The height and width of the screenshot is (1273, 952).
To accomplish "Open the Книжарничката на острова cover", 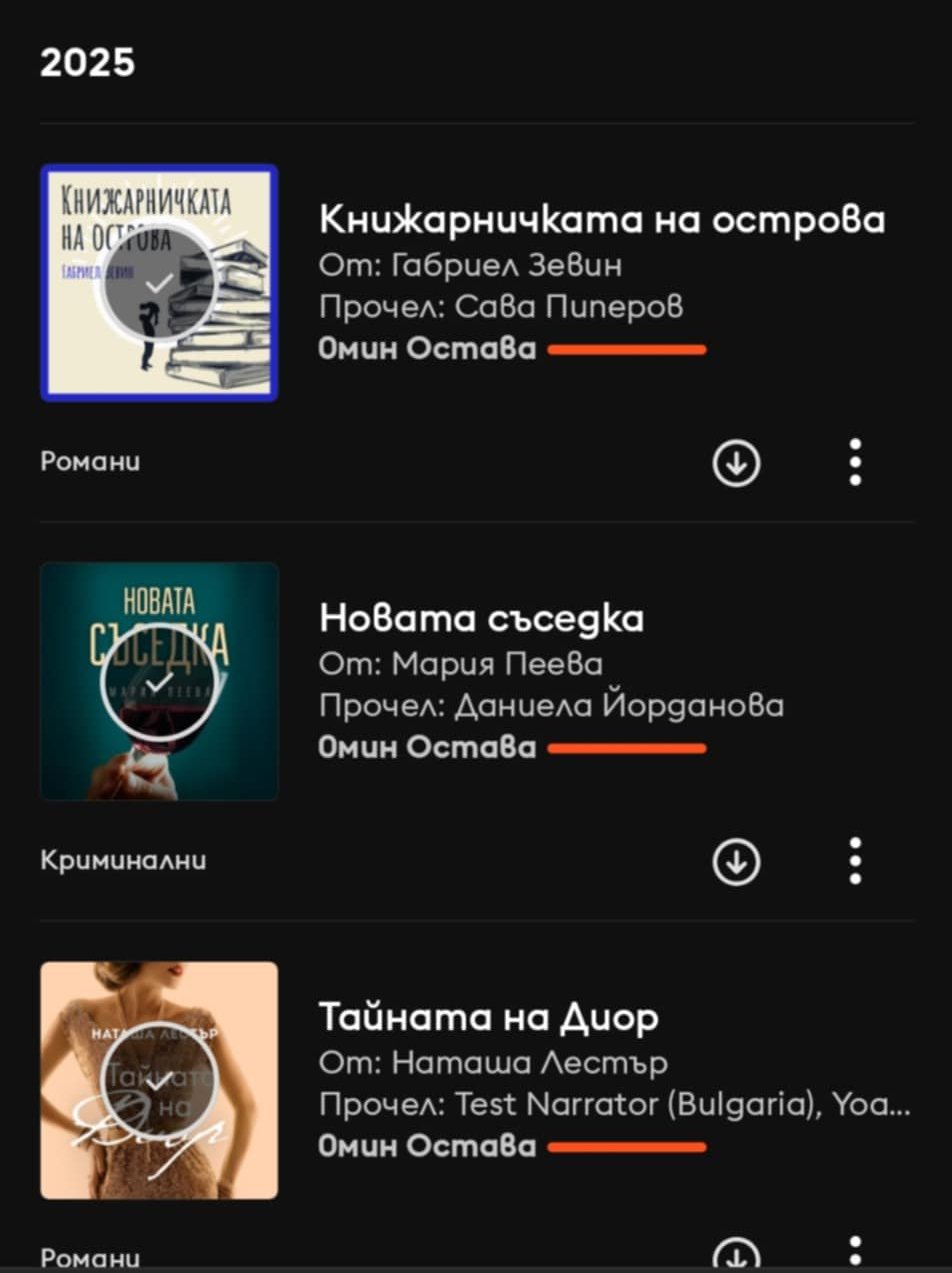I will click(159, 283).
